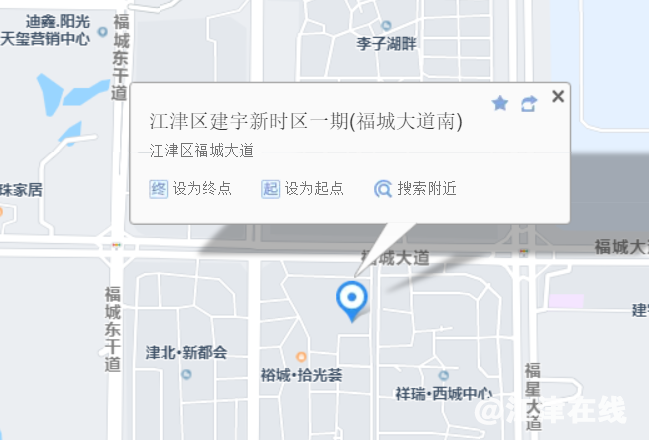Share this location
649x440 pixels.
coord(529,103)
